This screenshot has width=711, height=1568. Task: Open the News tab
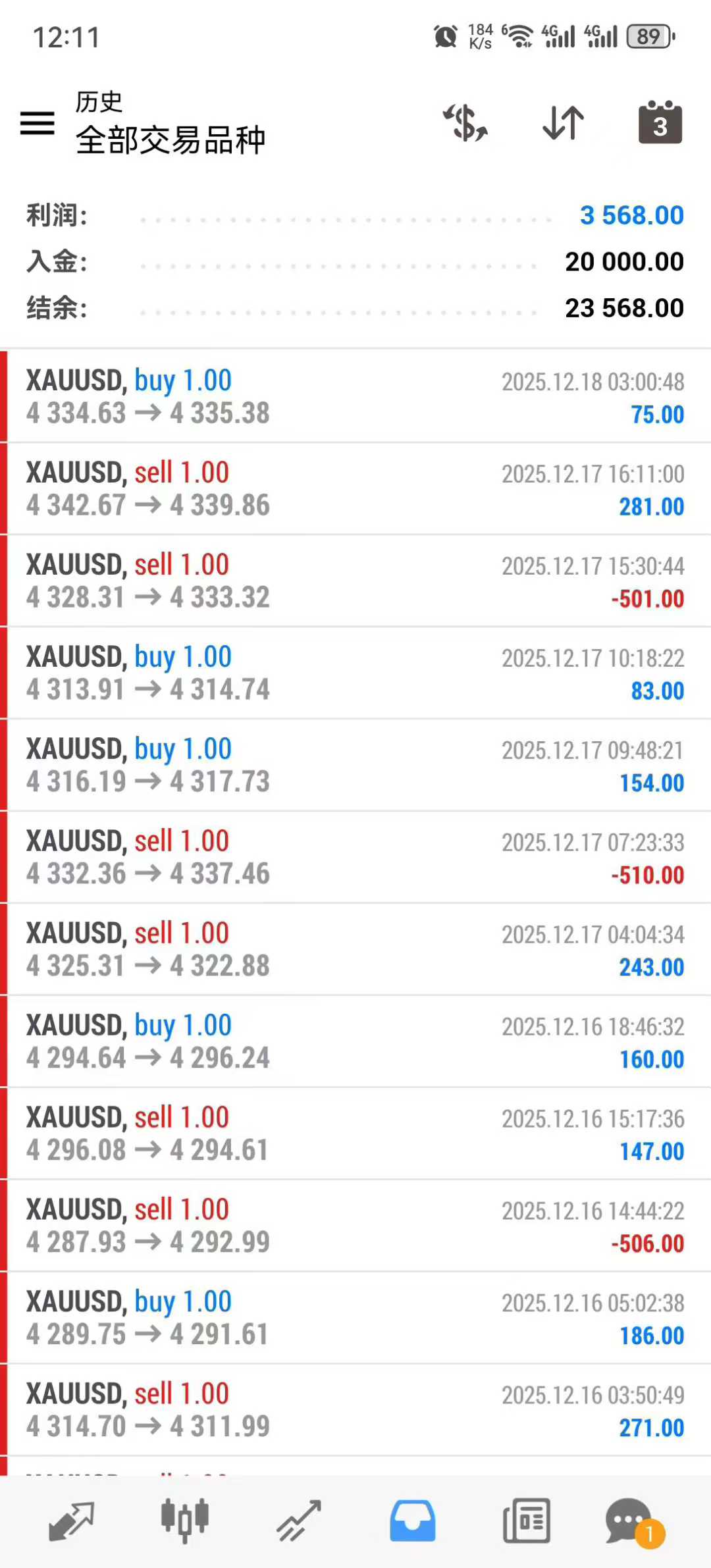(x=526, y=1521)
